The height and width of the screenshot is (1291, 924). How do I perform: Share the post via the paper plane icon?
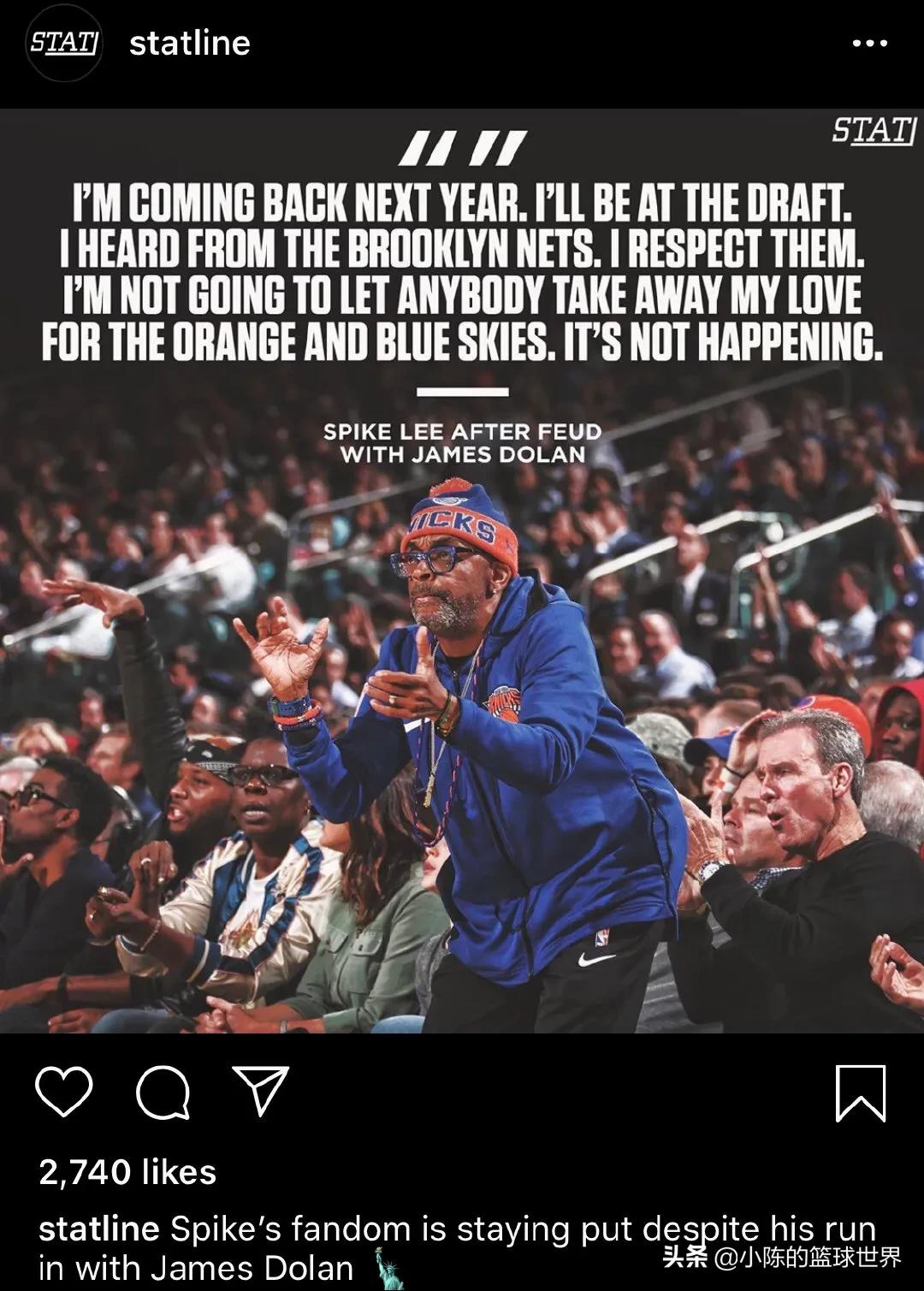click(261, 1091)
